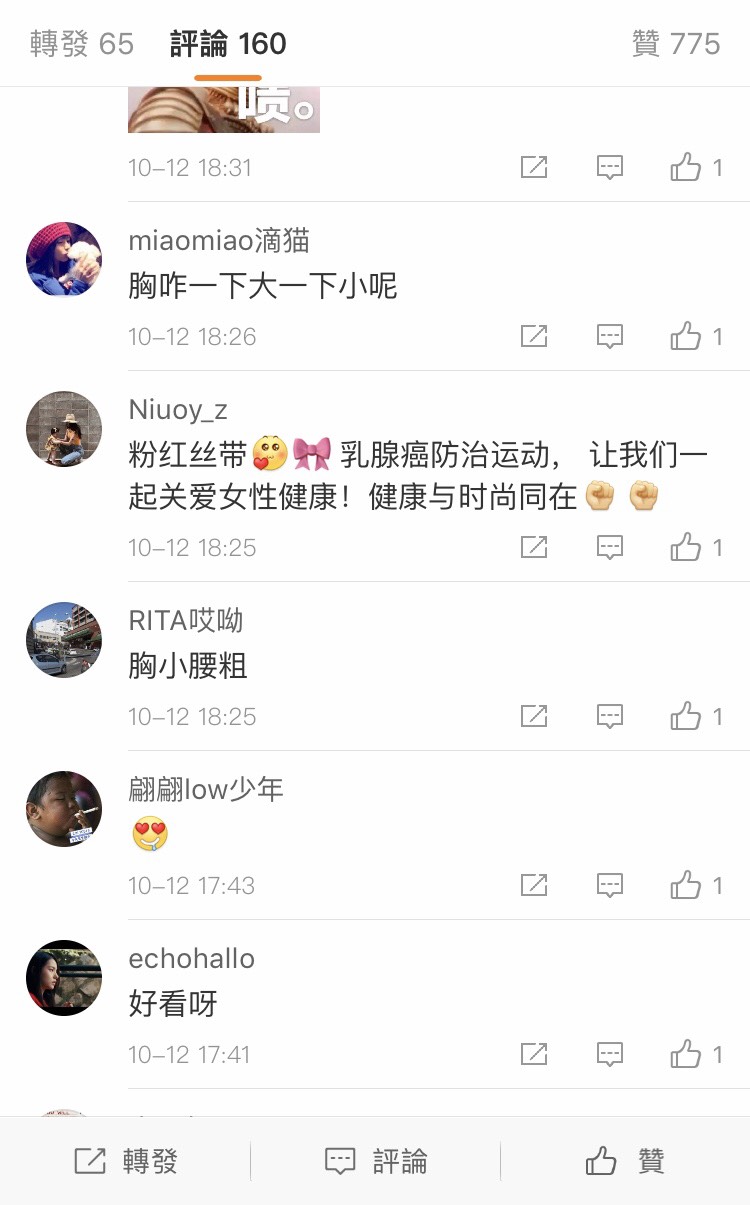Like RITA哎呦's comment

(x=686, y=717)
